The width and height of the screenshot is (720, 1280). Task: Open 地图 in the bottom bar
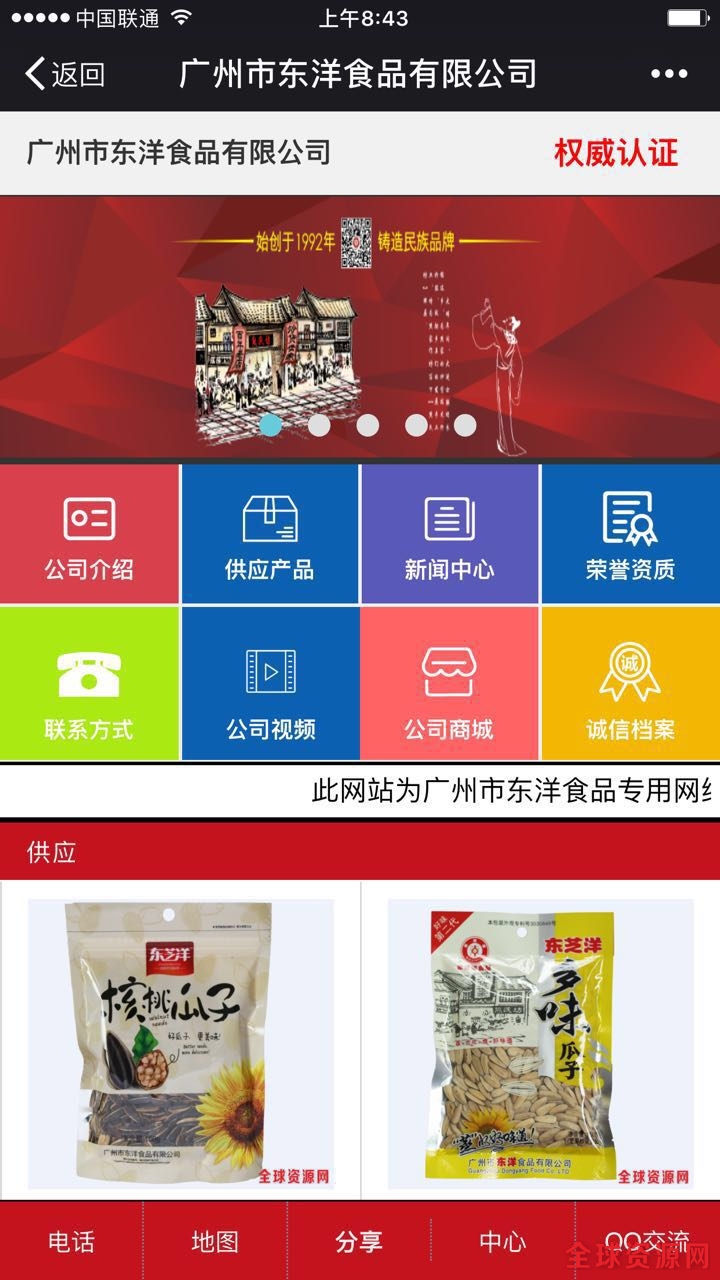[215, 1241]
